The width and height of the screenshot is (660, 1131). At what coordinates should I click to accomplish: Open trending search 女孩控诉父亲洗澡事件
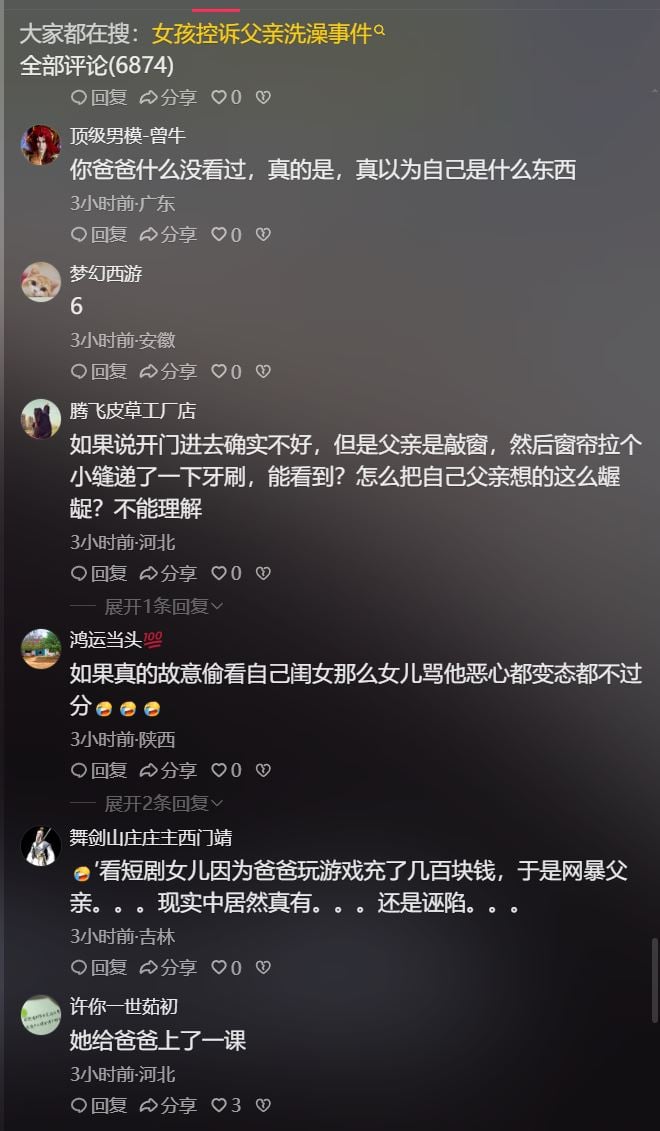point(268,33)
